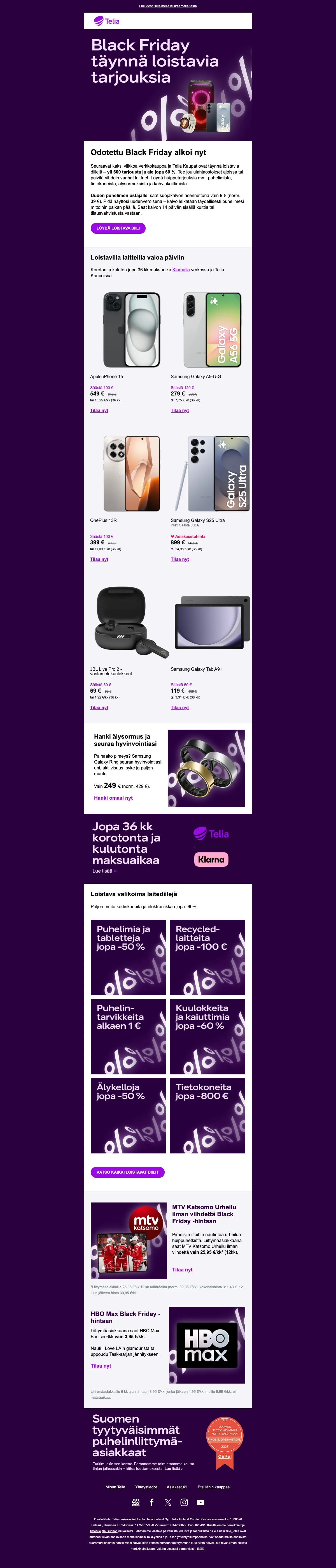Open the Klarnalla link
336x1568 pixels.
tap(181, 270)
